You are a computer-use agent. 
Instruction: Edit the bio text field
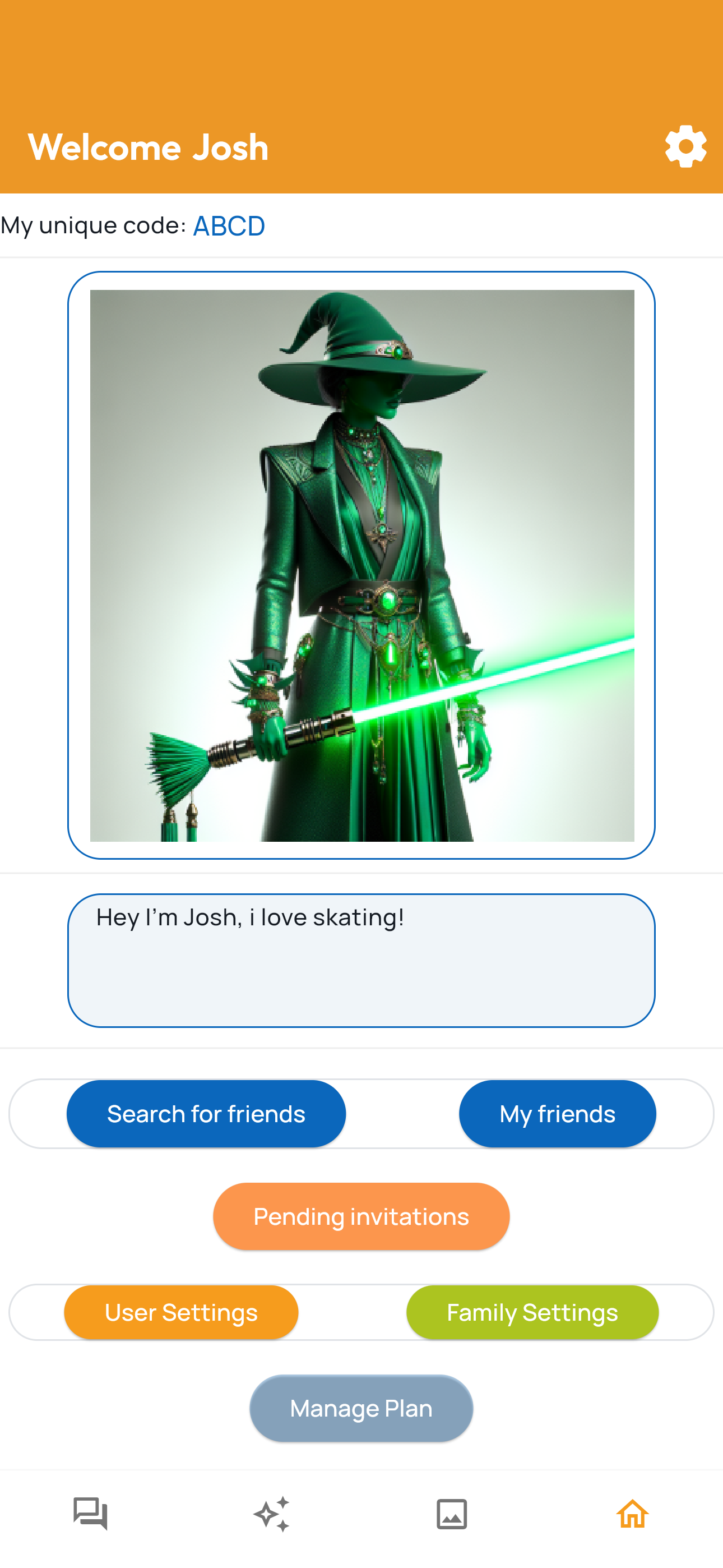pos(361,960)
